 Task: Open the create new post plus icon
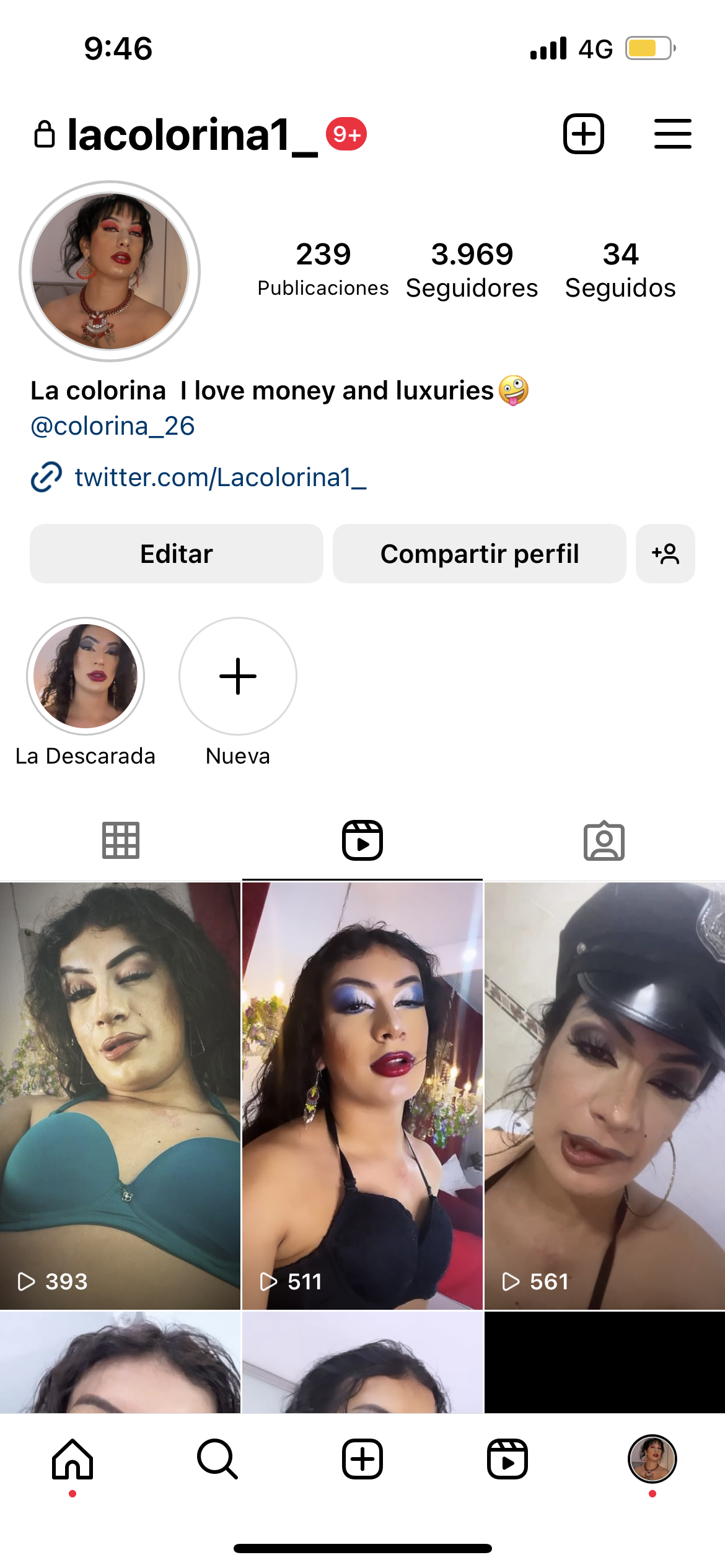tap(583, 134)
